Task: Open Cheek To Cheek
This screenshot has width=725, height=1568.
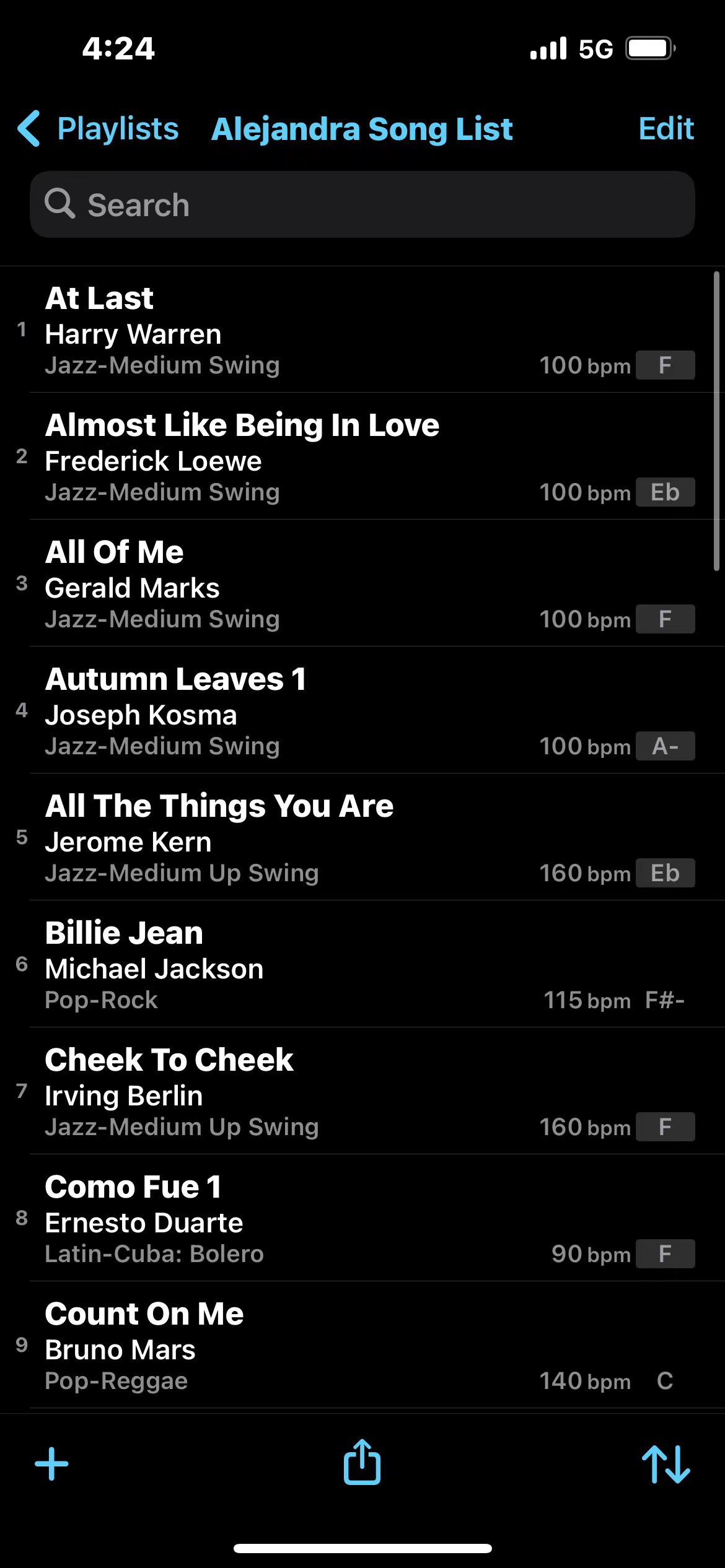Action: pos(362,1091)
